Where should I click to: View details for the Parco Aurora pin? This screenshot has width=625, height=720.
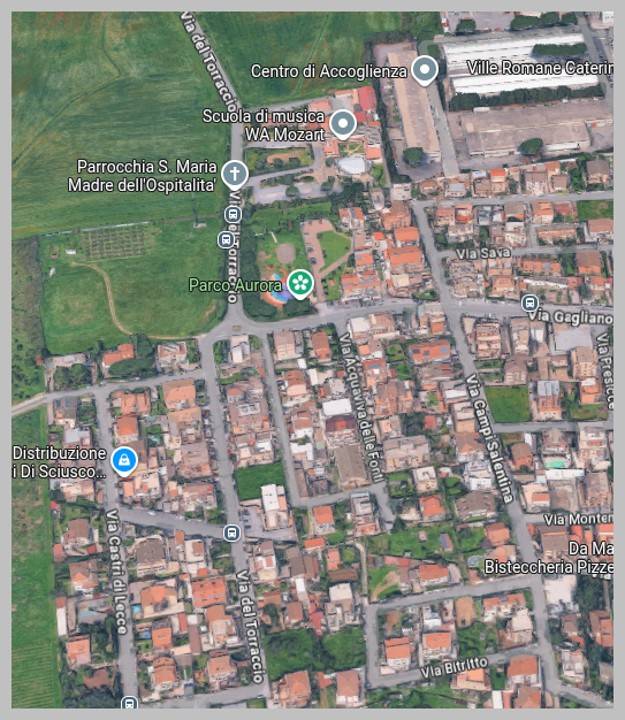pyautogui.click(x=300, y=284)
